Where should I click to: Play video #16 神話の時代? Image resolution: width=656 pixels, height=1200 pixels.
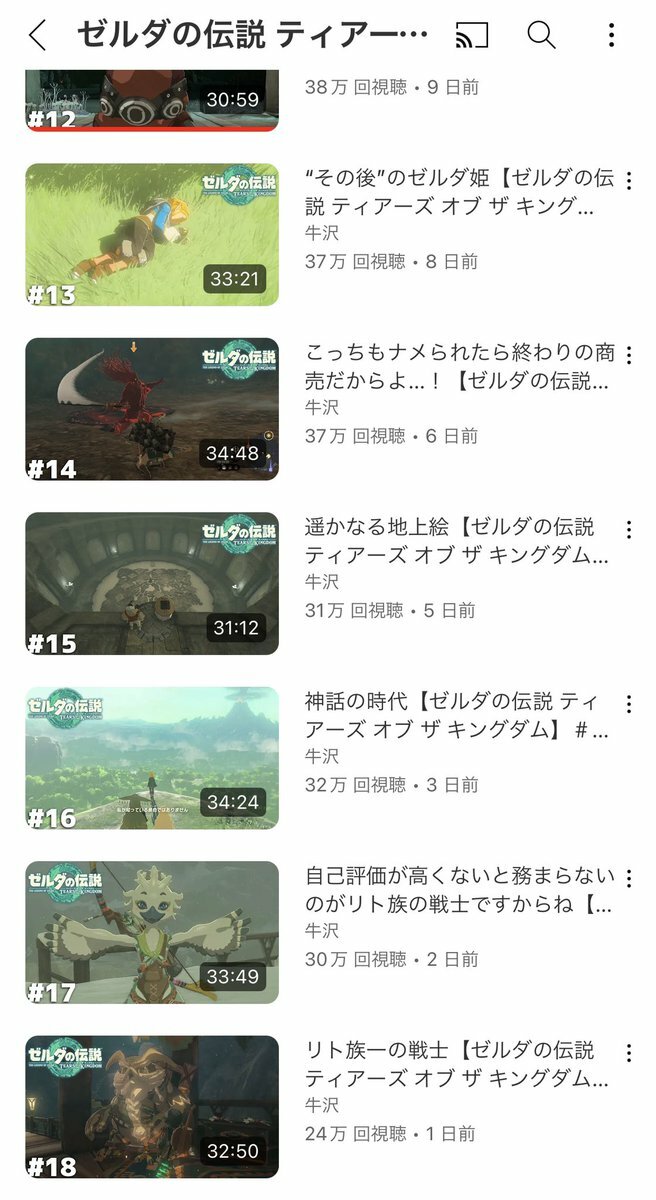[152, 758]
